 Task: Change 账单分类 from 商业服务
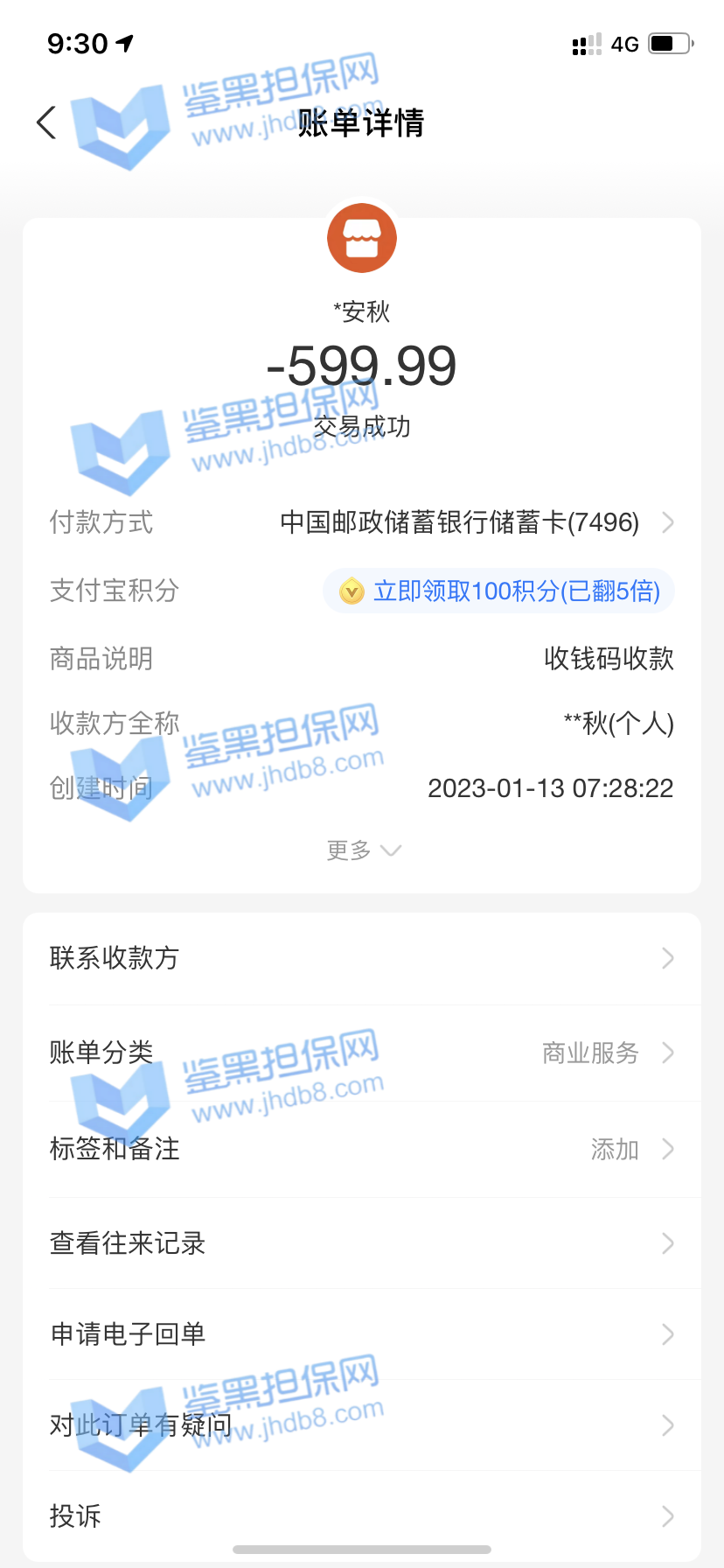[x=362, y=1053]
